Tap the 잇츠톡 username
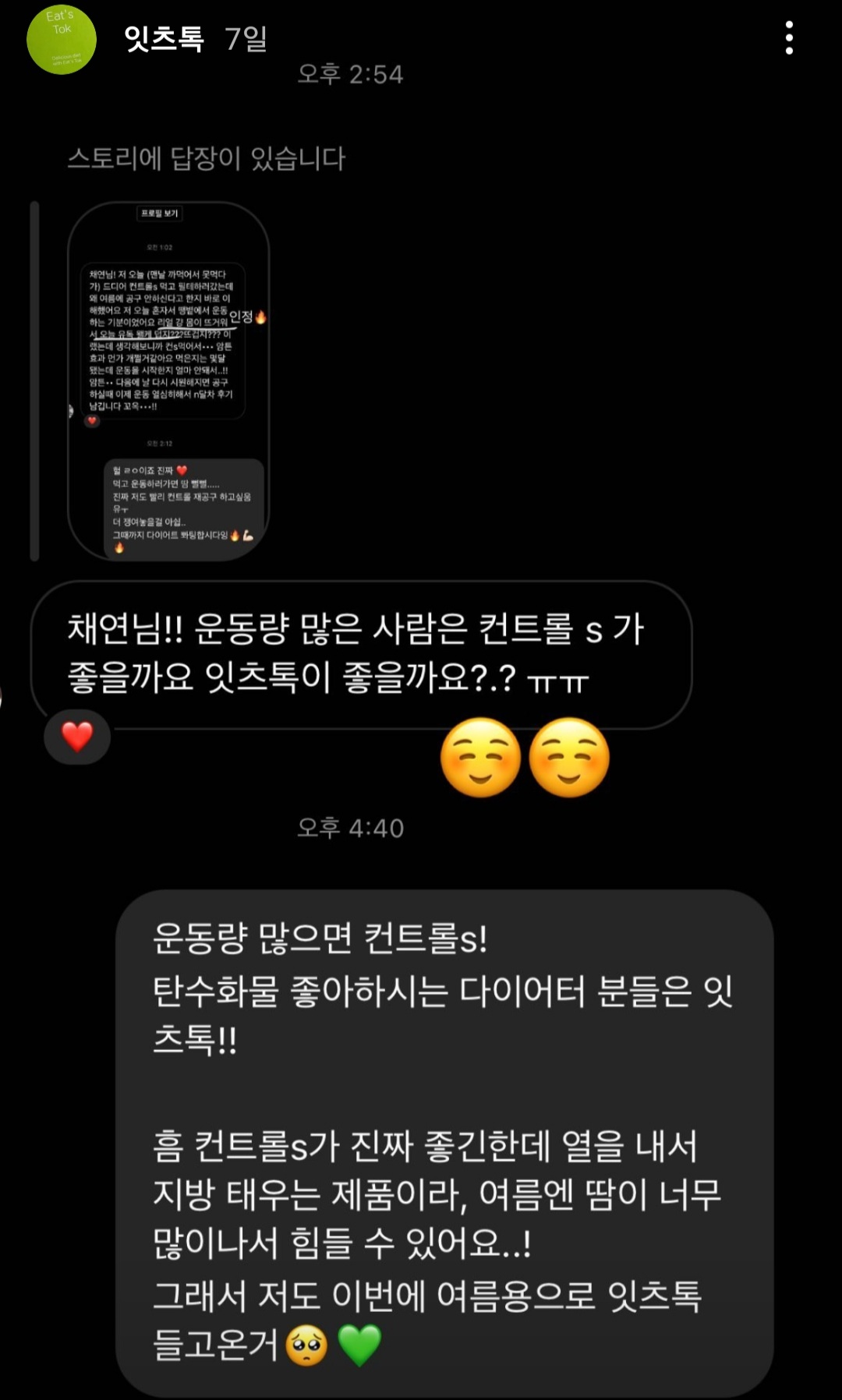This screenshot has width=842, height=1400. (x=164, y=38)
